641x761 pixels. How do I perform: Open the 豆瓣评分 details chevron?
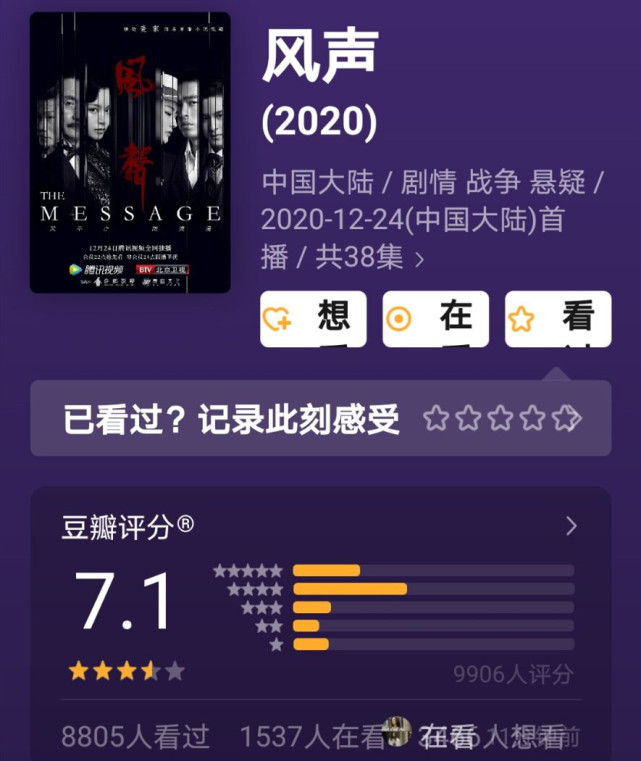pos(571,526)
